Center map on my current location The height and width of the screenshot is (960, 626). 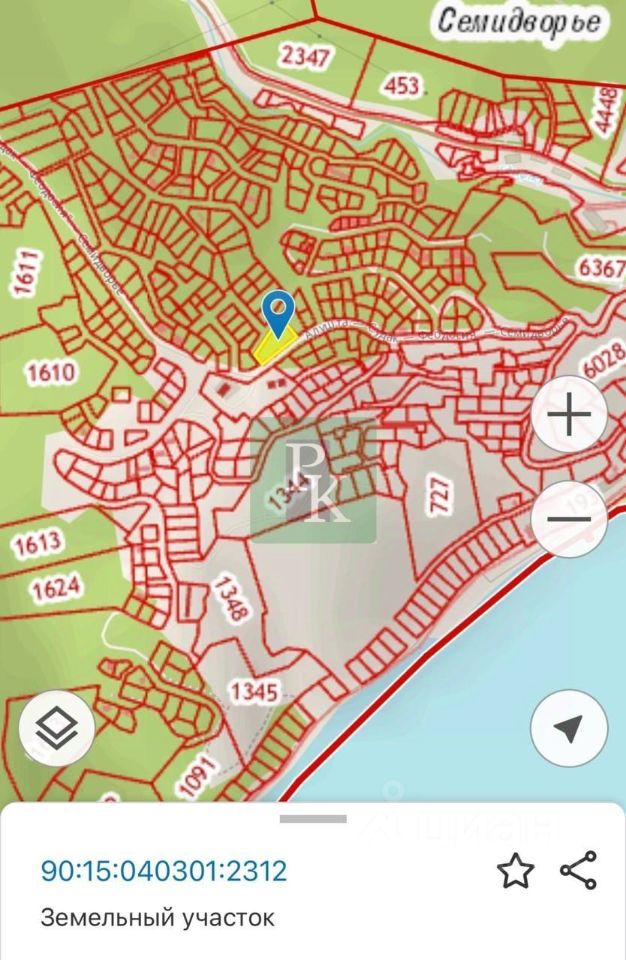pos(569,729)
